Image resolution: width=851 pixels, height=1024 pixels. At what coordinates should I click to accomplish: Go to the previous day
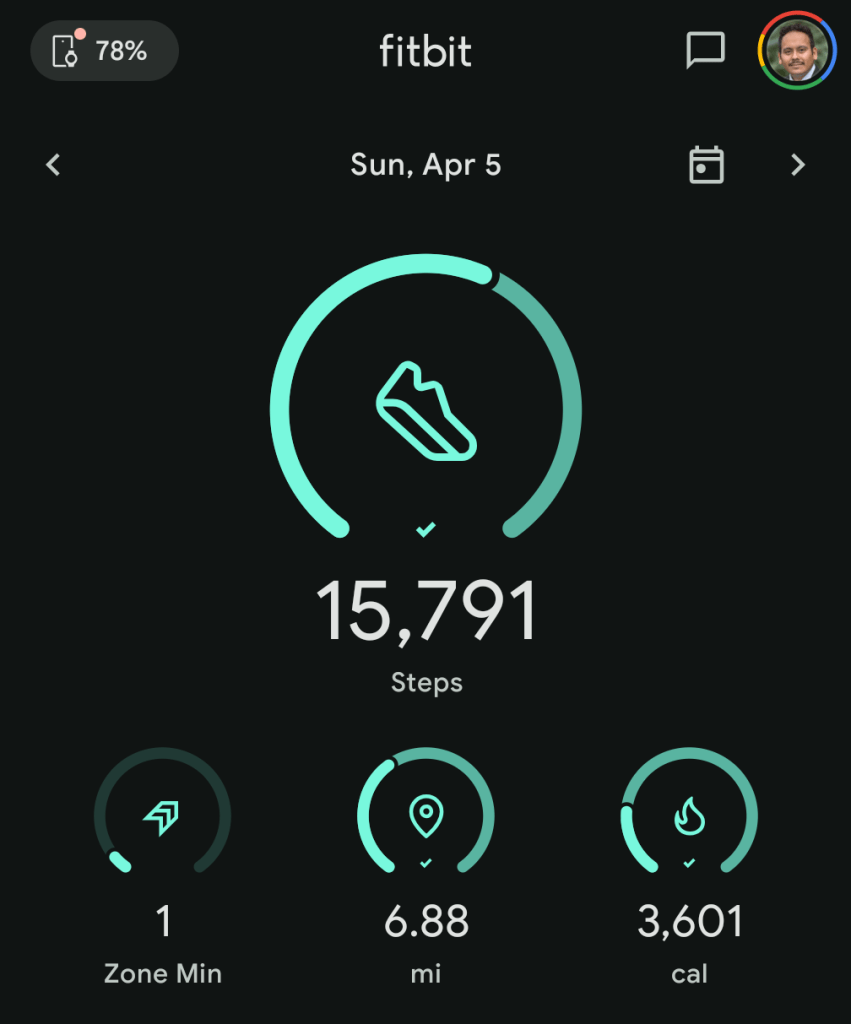[x=54, y=165]
